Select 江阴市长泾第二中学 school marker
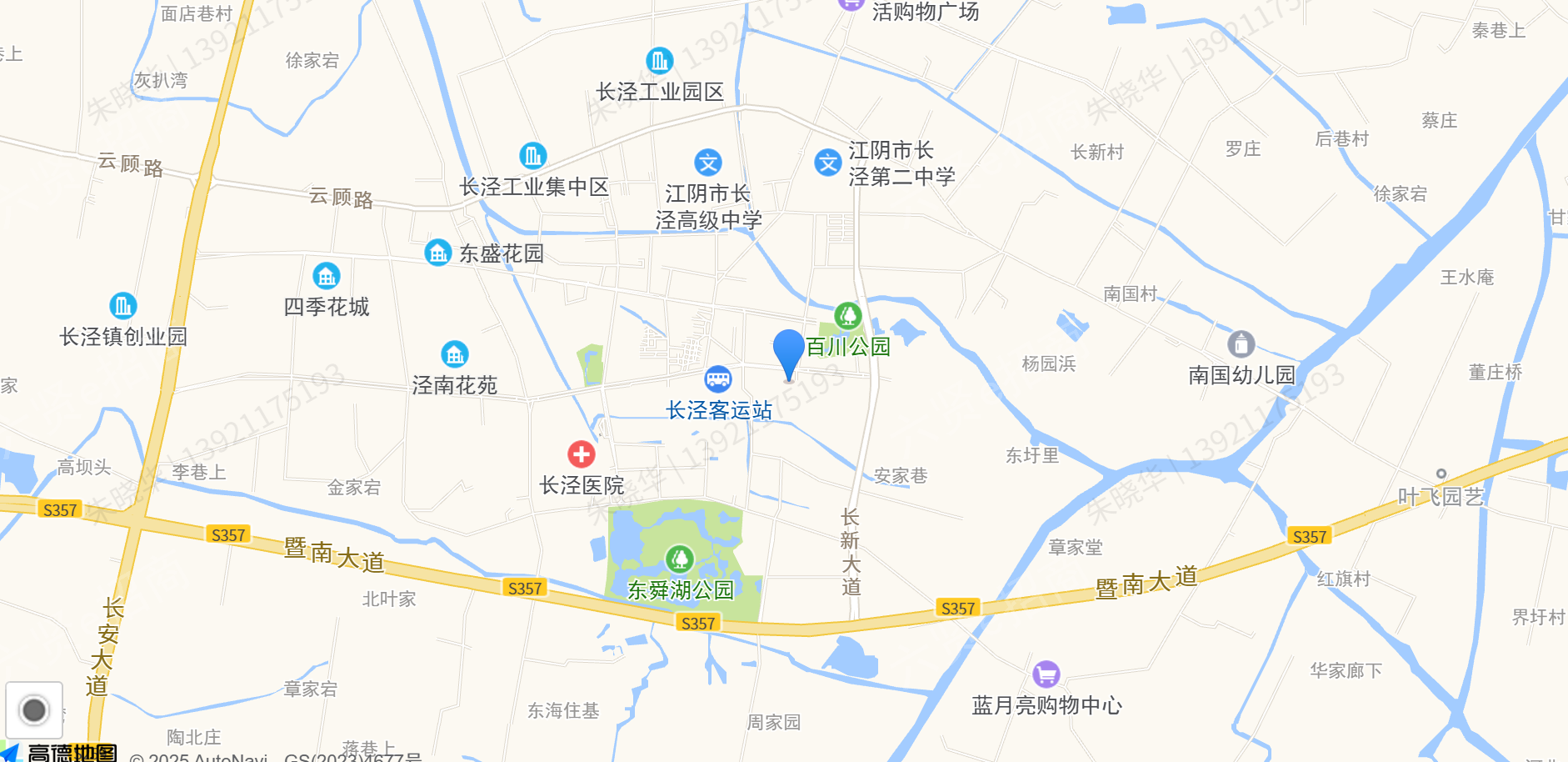 pos(827,163)
